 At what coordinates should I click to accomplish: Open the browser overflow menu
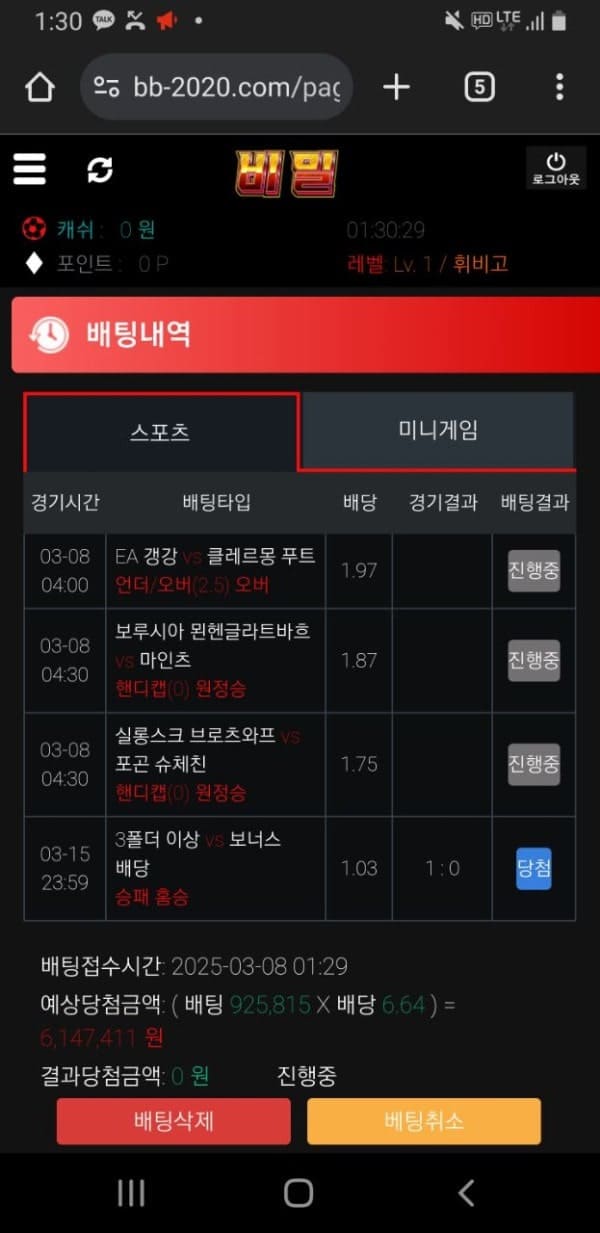pos(559,88)
